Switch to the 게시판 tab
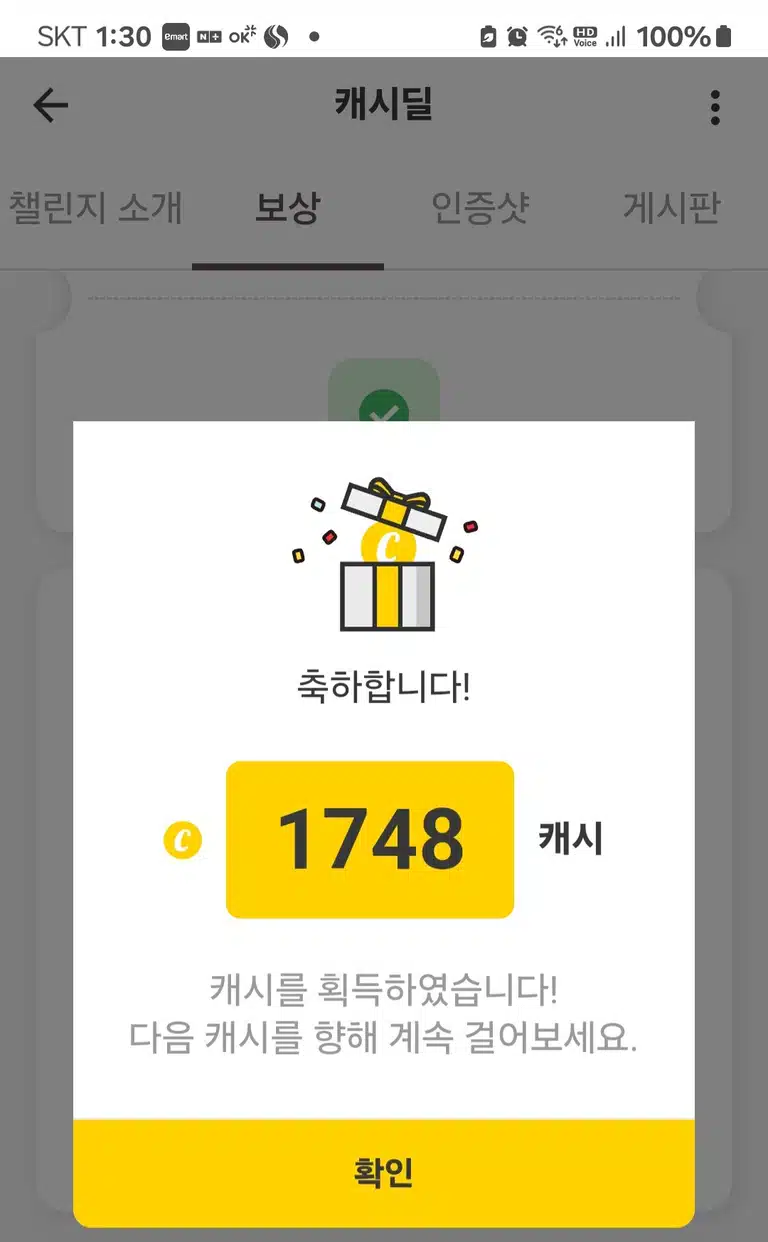This screenshot has height=1242, width=768. tap(672, 208)
